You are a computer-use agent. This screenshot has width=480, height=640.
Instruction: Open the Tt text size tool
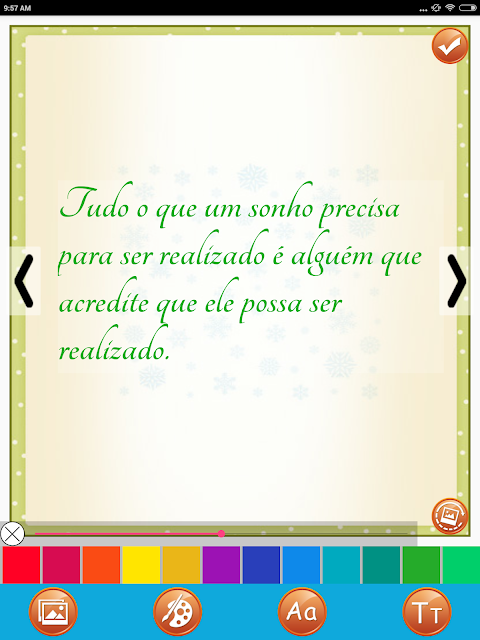[x=427, y=611]
